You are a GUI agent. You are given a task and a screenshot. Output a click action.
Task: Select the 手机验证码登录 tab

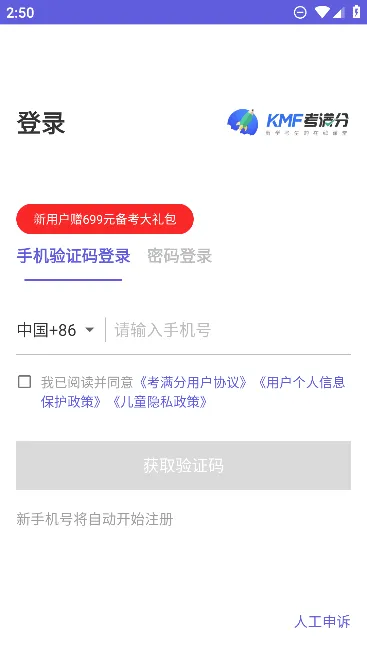point(74,256)
